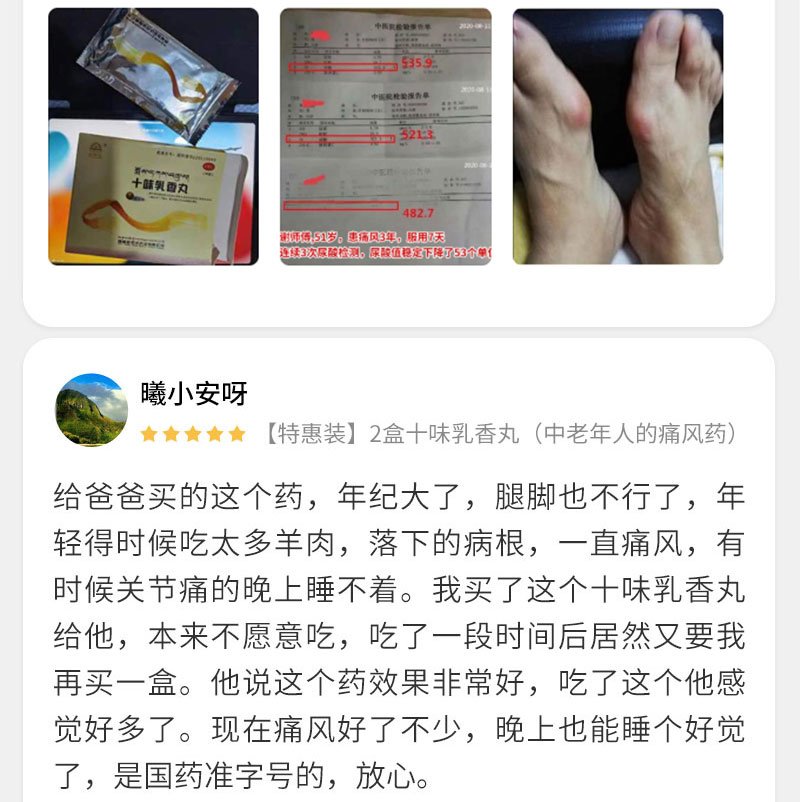Open the review photo of the medicine box

pos(153,137)
